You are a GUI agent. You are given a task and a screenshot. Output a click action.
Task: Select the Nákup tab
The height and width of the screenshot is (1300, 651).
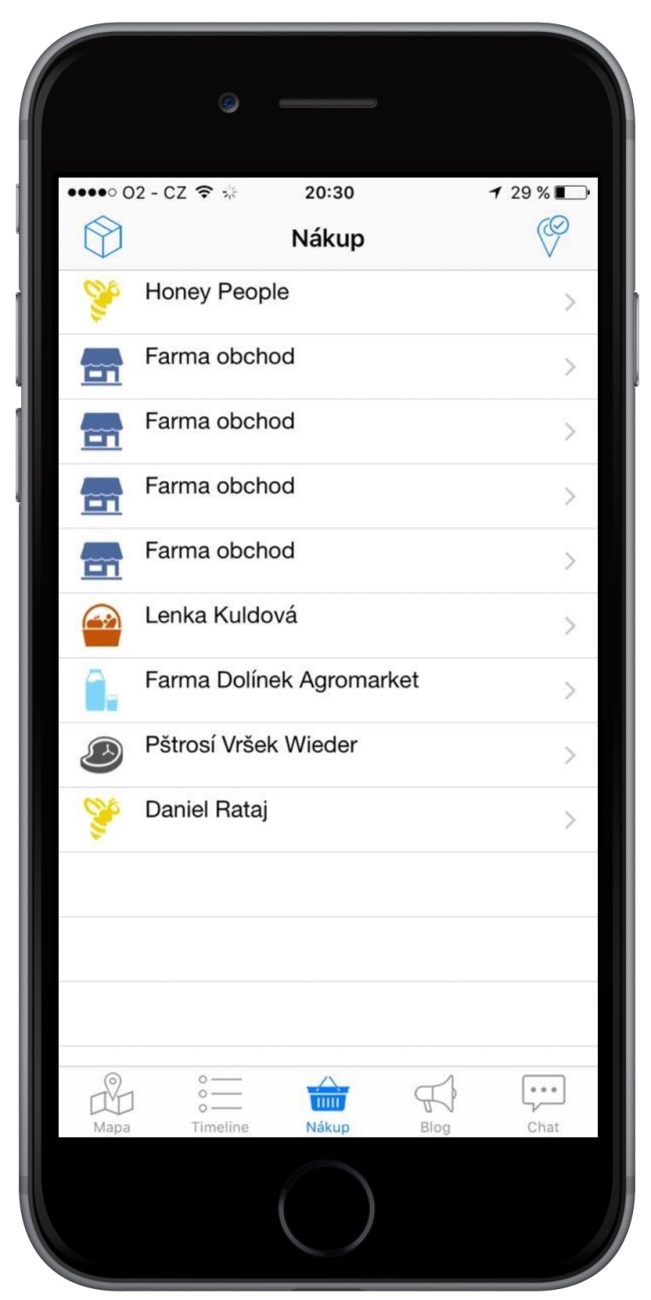[x=328, y=1102]
